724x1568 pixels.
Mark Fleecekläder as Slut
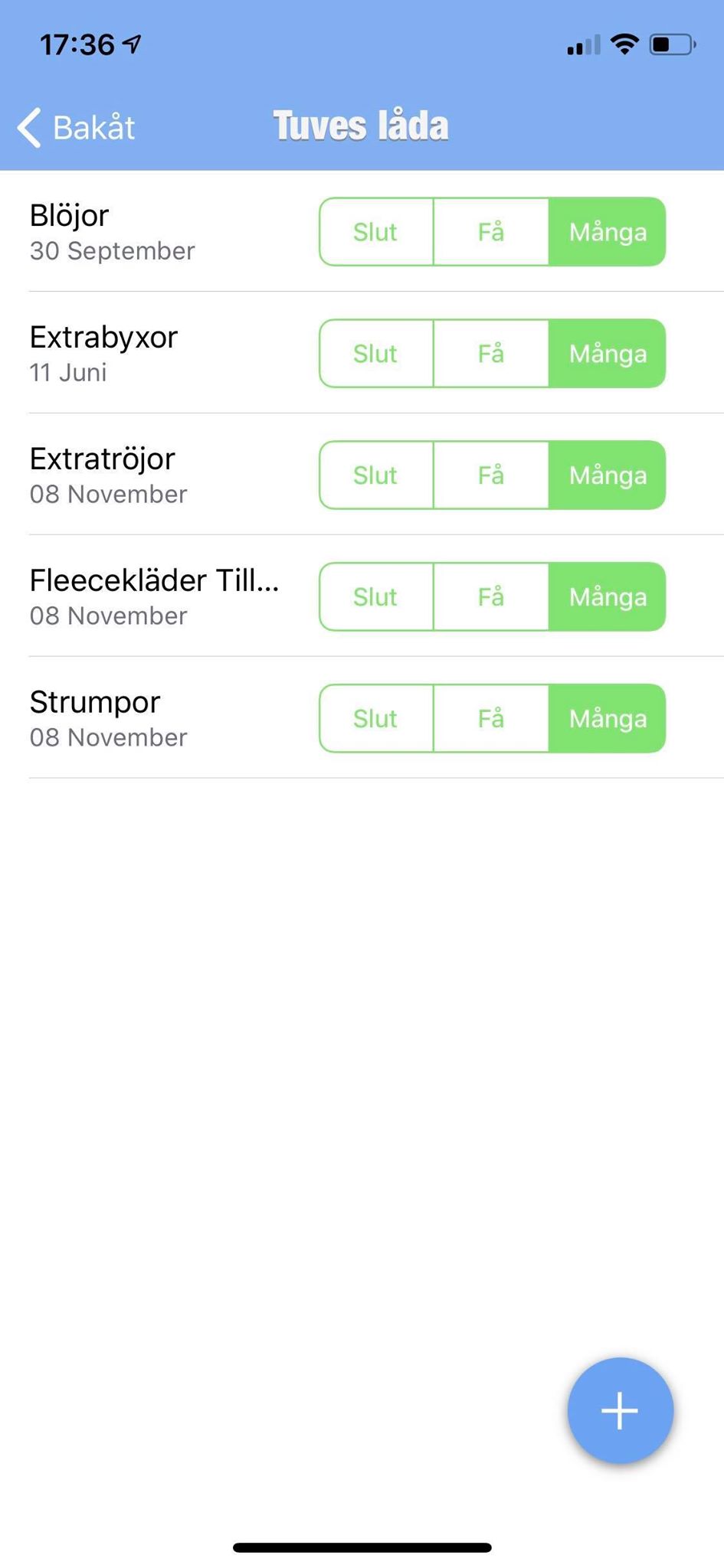point(376,597)
